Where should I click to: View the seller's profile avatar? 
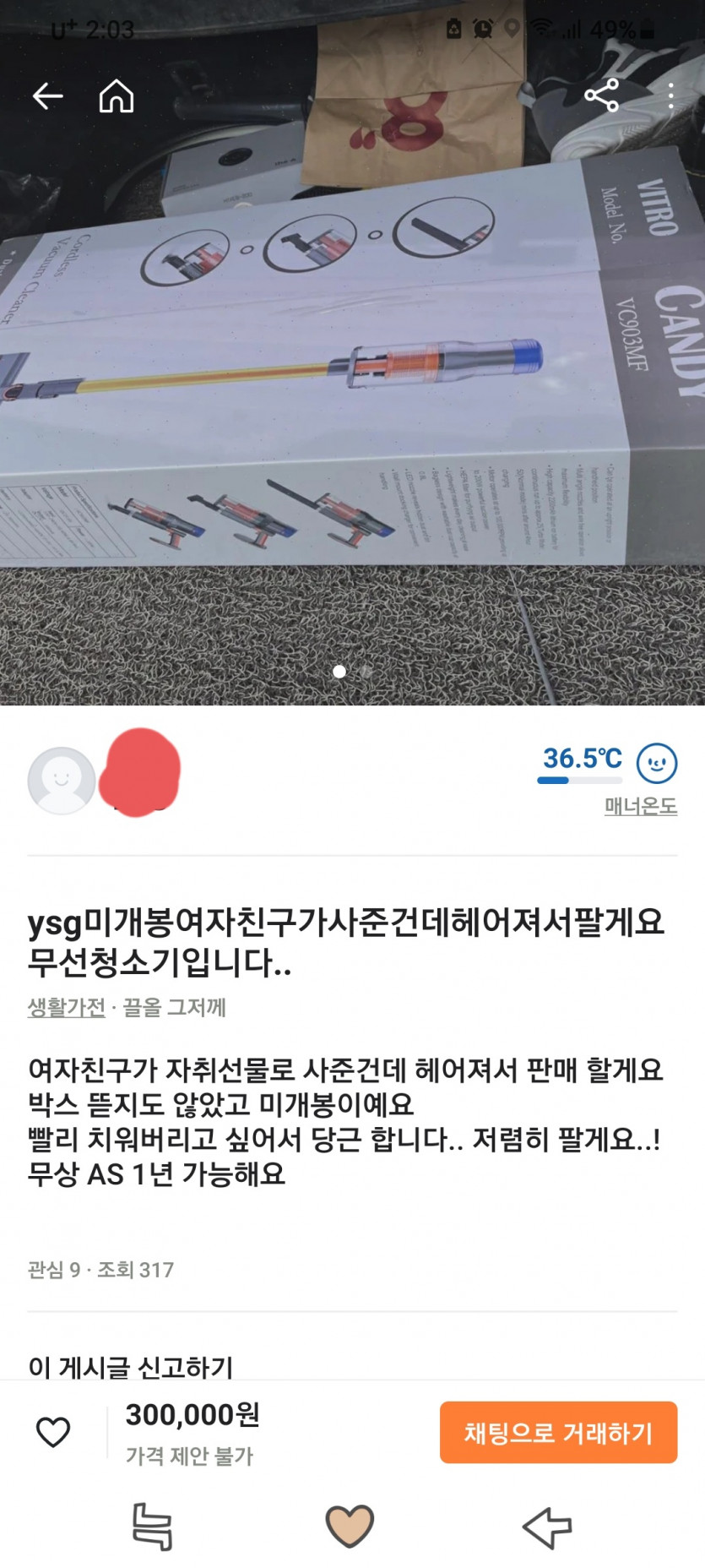pos(61,780)
